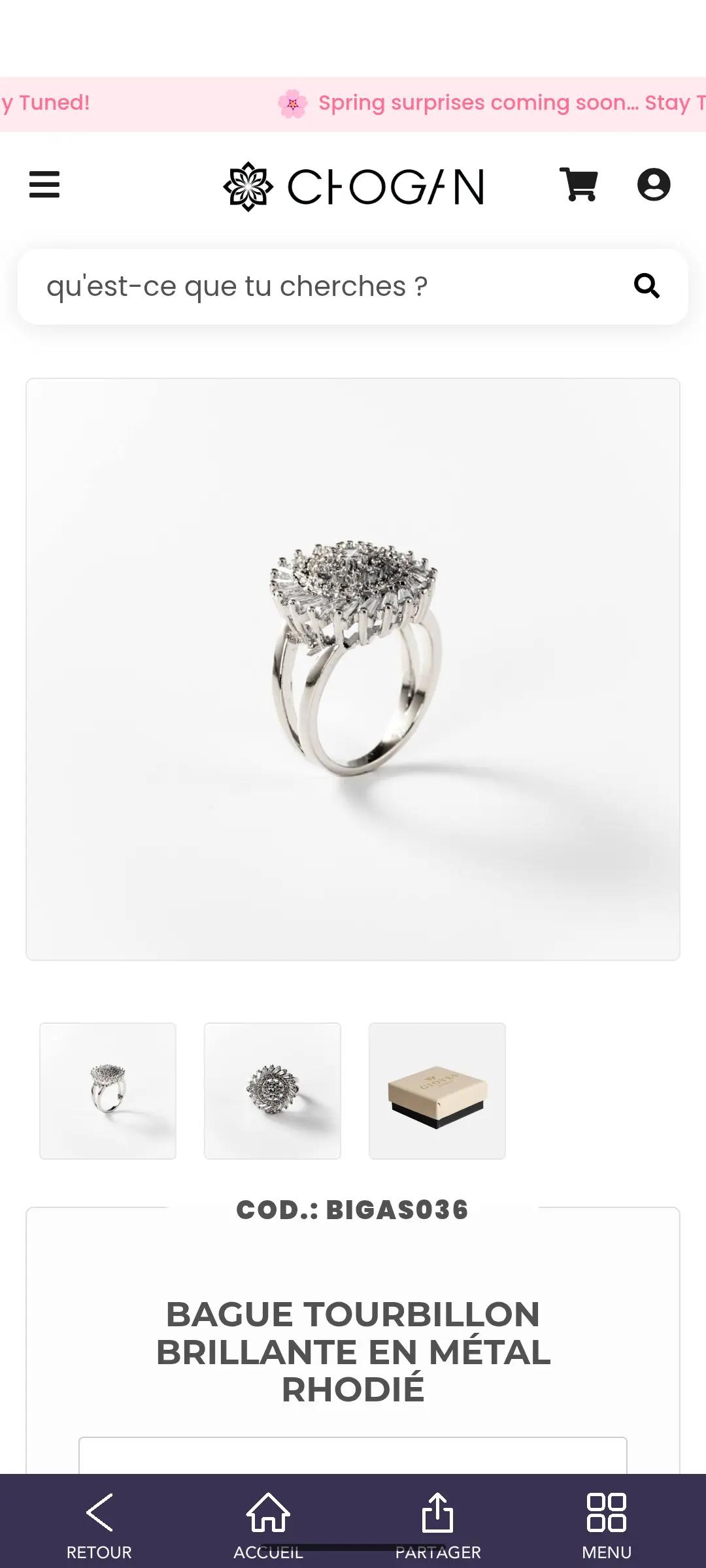This screenshot has height=1568, width=706.
Task: Select the gift box thumbnail
Action: pos(437,1091)
